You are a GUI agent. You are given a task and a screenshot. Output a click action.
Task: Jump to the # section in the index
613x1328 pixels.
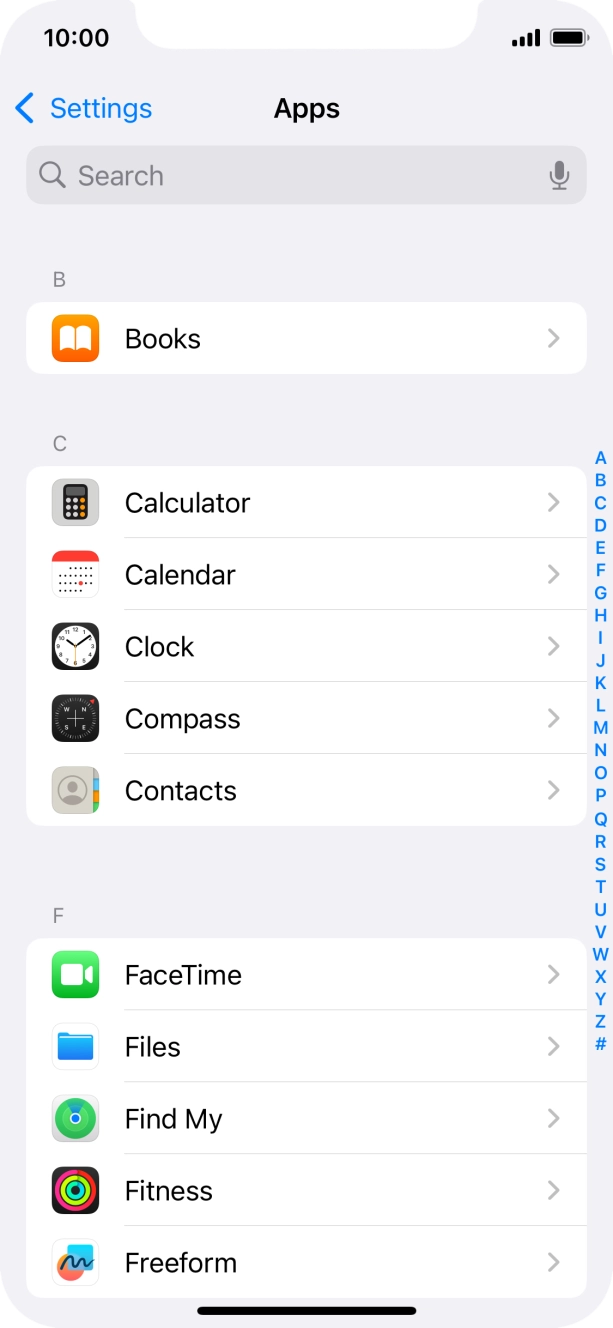tap(600, 1044)
